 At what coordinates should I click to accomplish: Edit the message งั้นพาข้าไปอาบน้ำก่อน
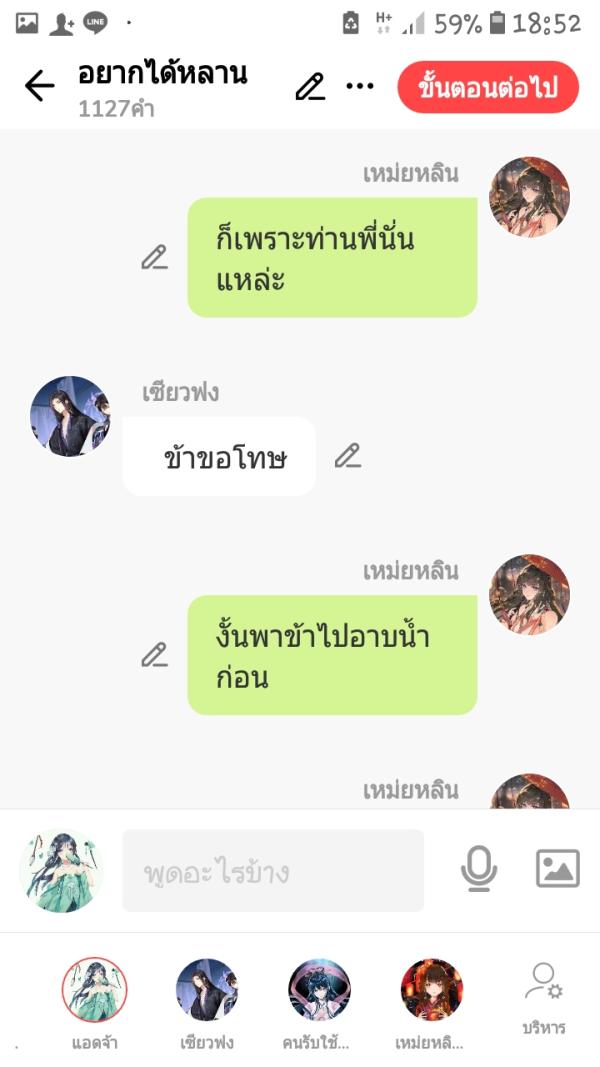coord(154,656)
